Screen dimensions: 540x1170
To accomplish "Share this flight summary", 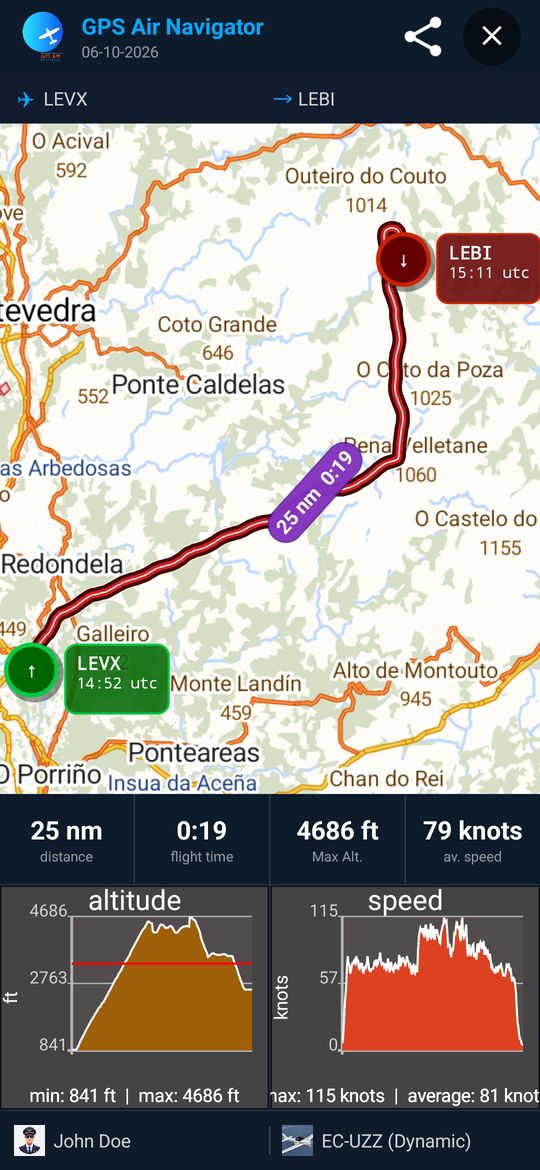I will pyautogui.click(x=423, y=37).
